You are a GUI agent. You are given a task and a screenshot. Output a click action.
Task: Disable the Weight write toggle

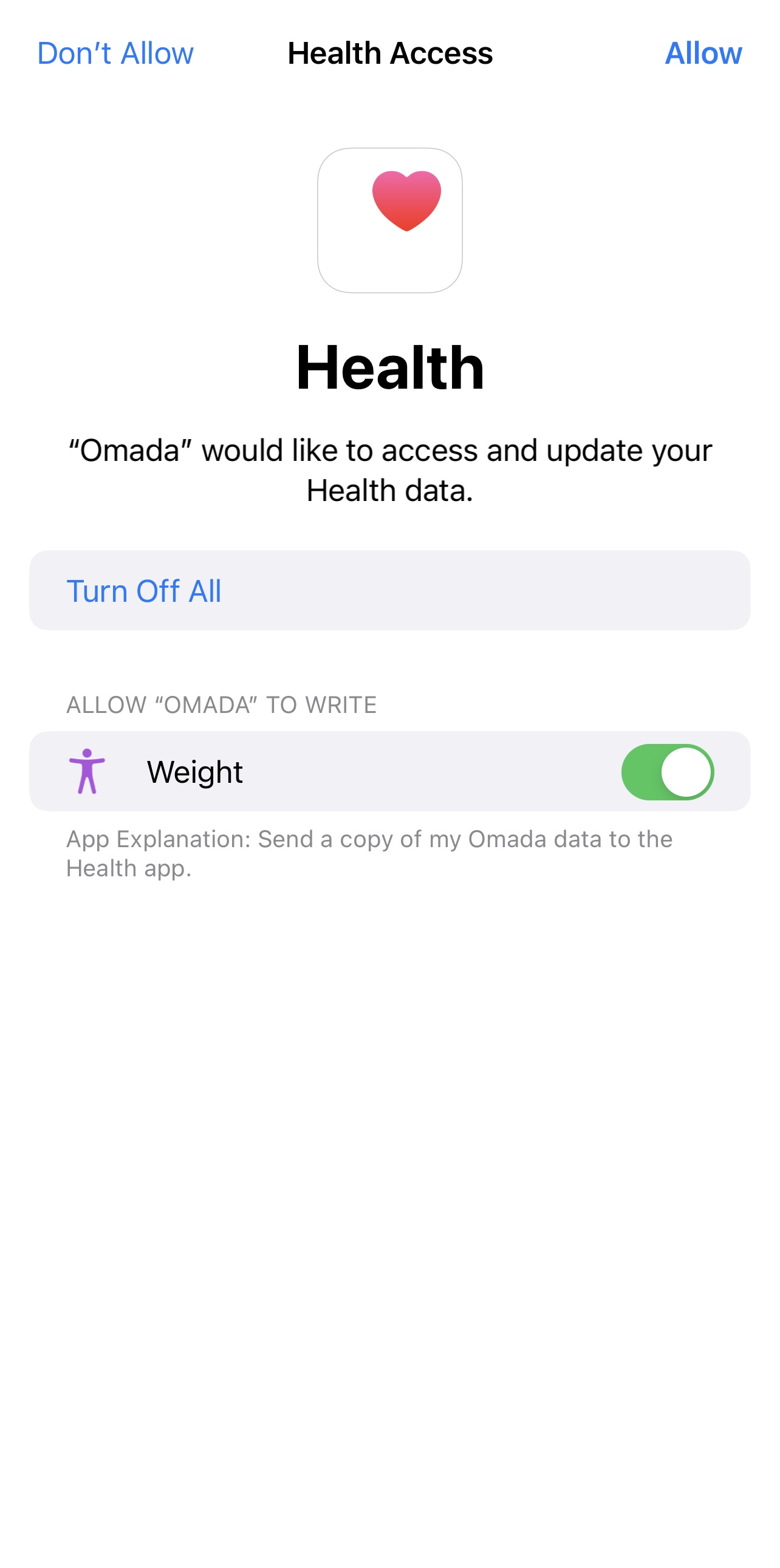668,772
